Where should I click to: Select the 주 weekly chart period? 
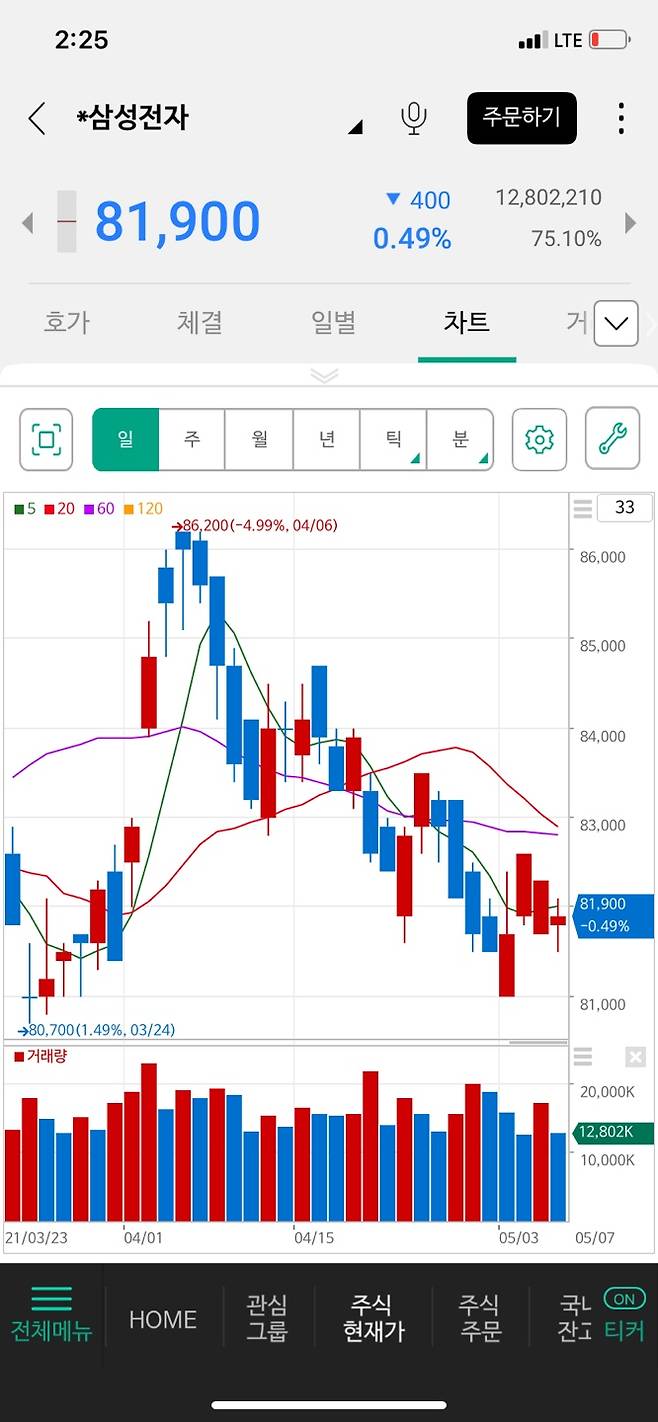click(x=192, y=439)
